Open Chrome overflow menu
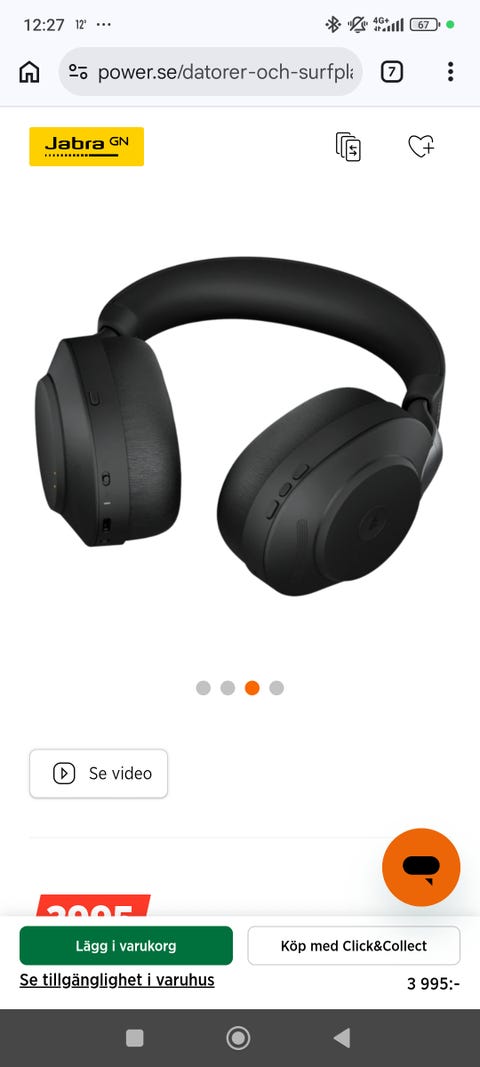 [450, 71]
